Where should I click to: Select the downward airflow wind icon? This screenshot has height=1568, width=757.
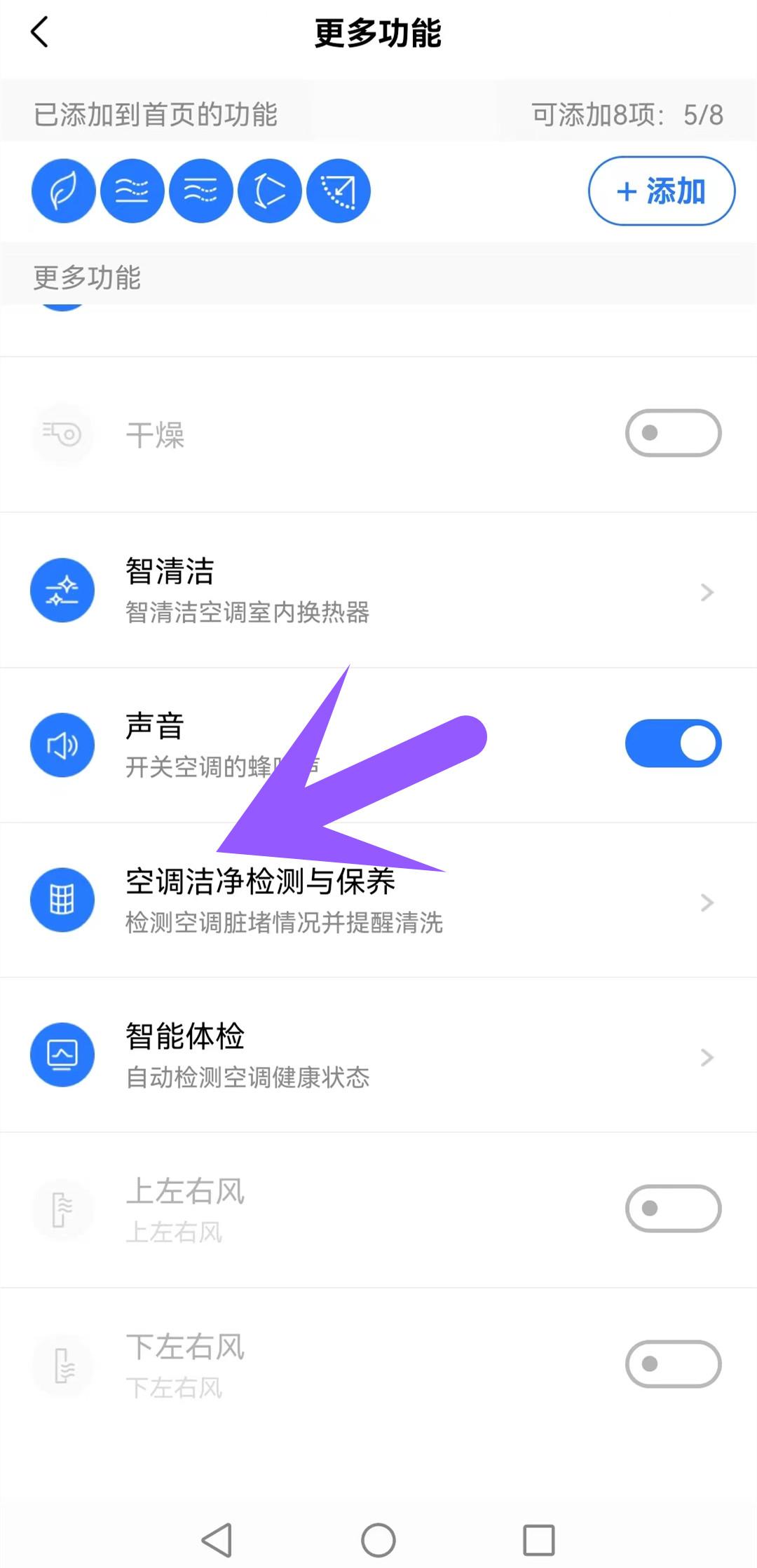click(200, 190)
